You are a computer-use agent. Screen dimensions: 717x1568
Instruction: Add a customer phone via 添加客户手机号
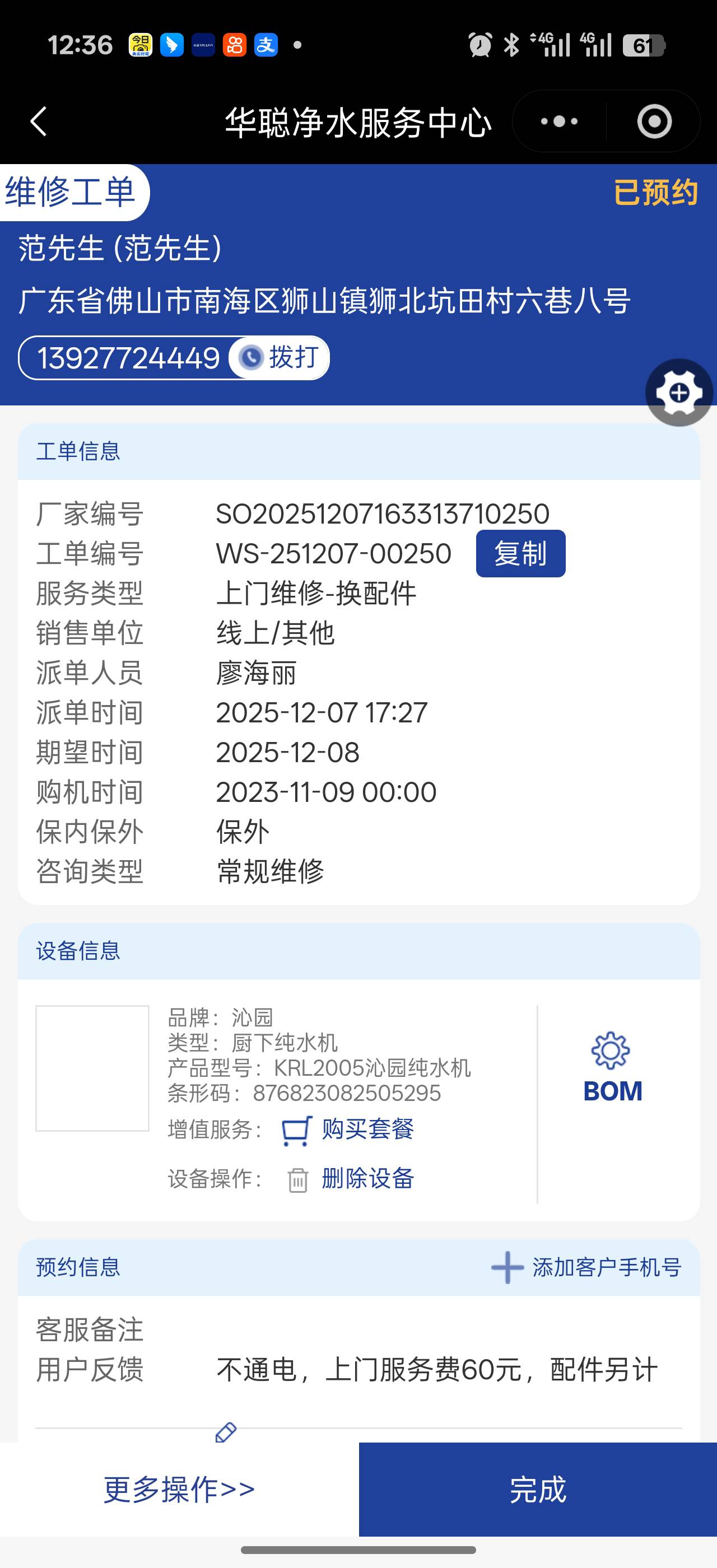pyautogui.click(x=586, y=1267)
